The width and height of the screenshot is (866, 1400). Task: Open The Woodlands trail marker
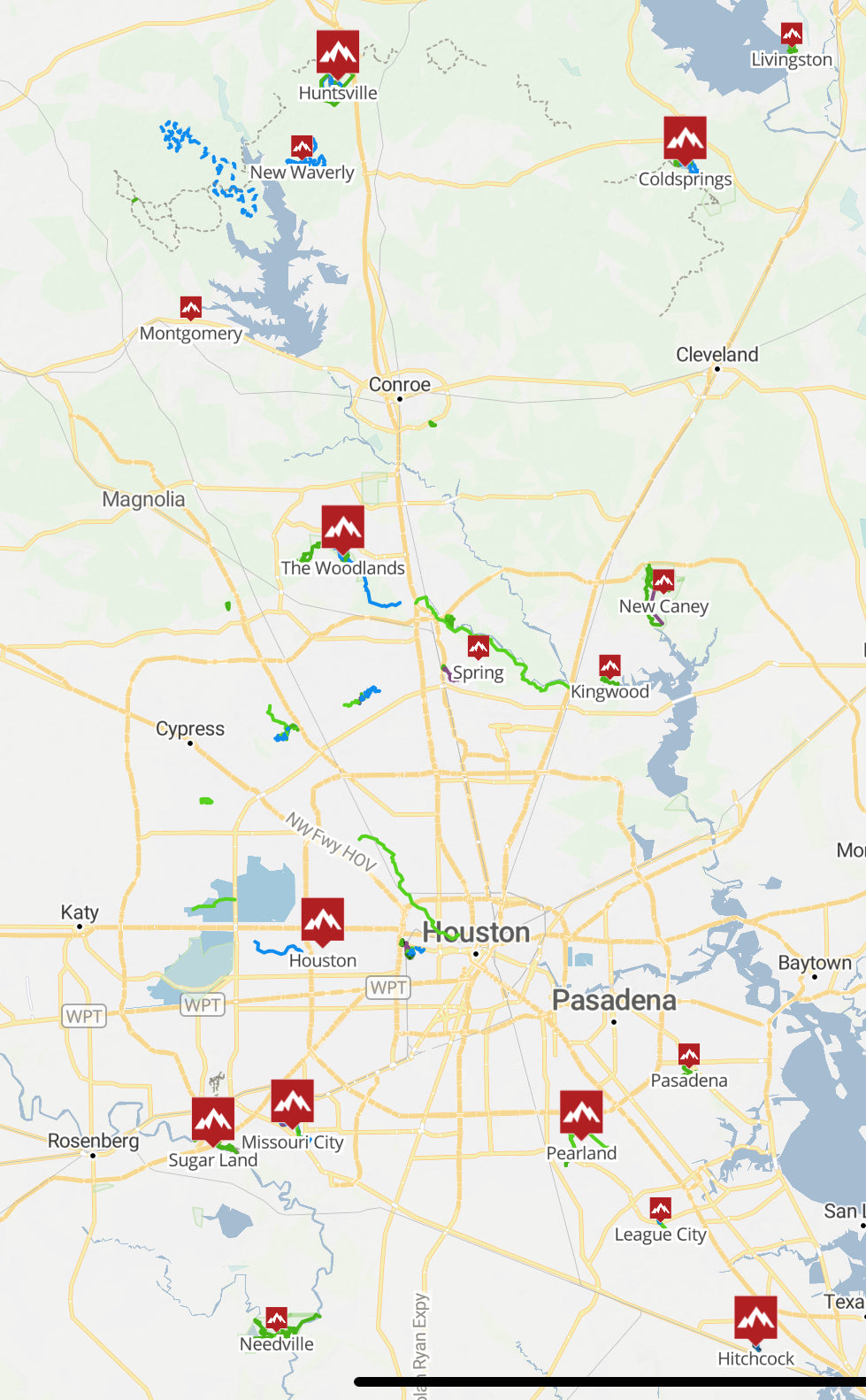tap(342, 528)
